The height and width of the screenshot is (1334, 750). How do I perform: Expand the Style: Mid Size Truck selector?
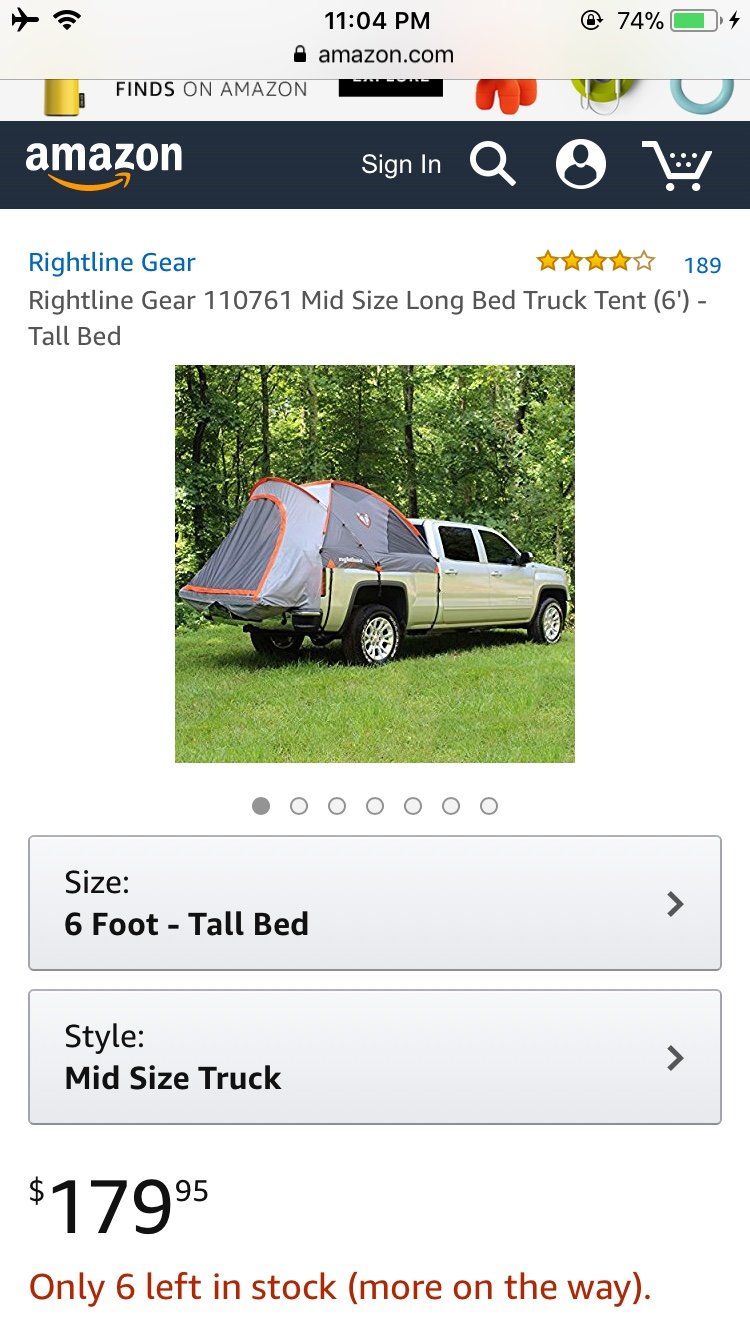click(375, 1057)
